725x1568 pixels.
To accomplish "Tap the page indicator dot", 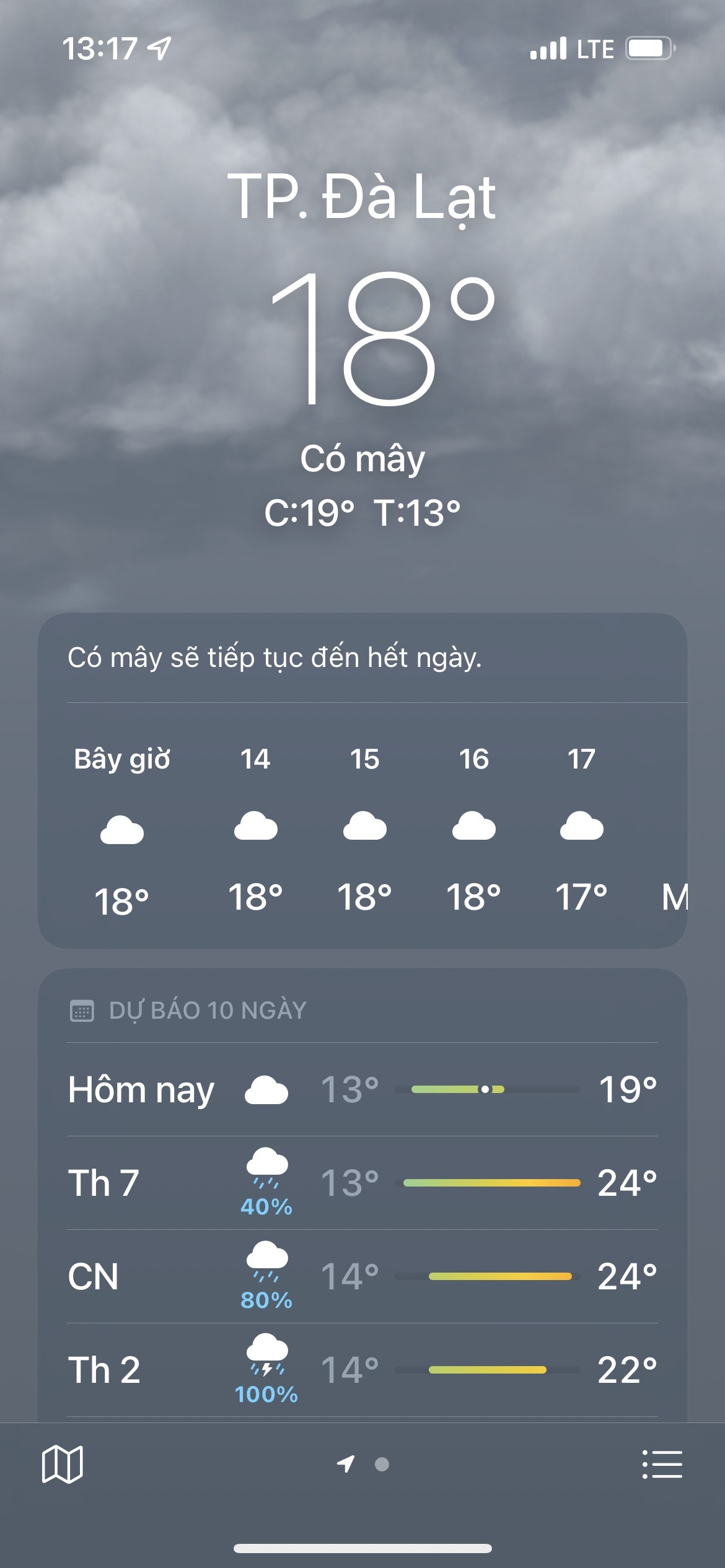I will pos(382,1465).
